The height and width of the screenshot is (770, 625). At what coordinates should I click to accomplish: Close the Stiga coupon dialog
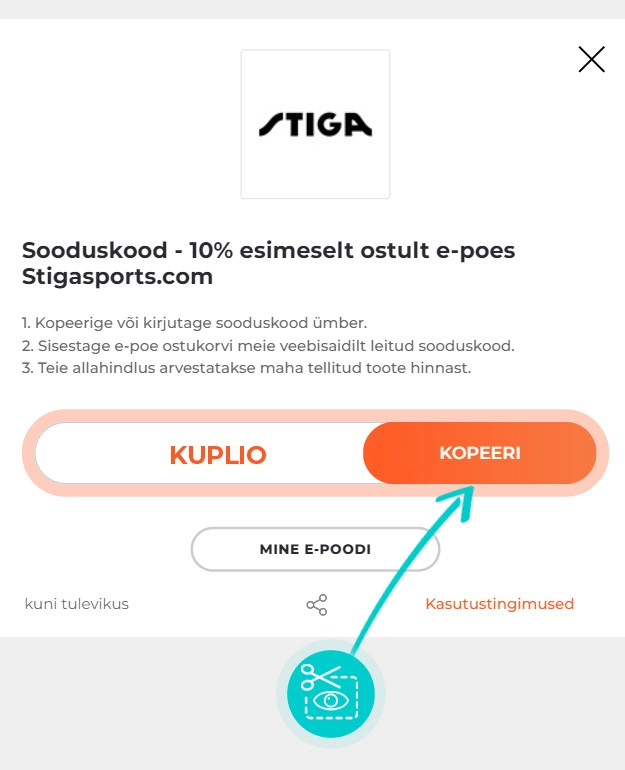coord(592,60)
